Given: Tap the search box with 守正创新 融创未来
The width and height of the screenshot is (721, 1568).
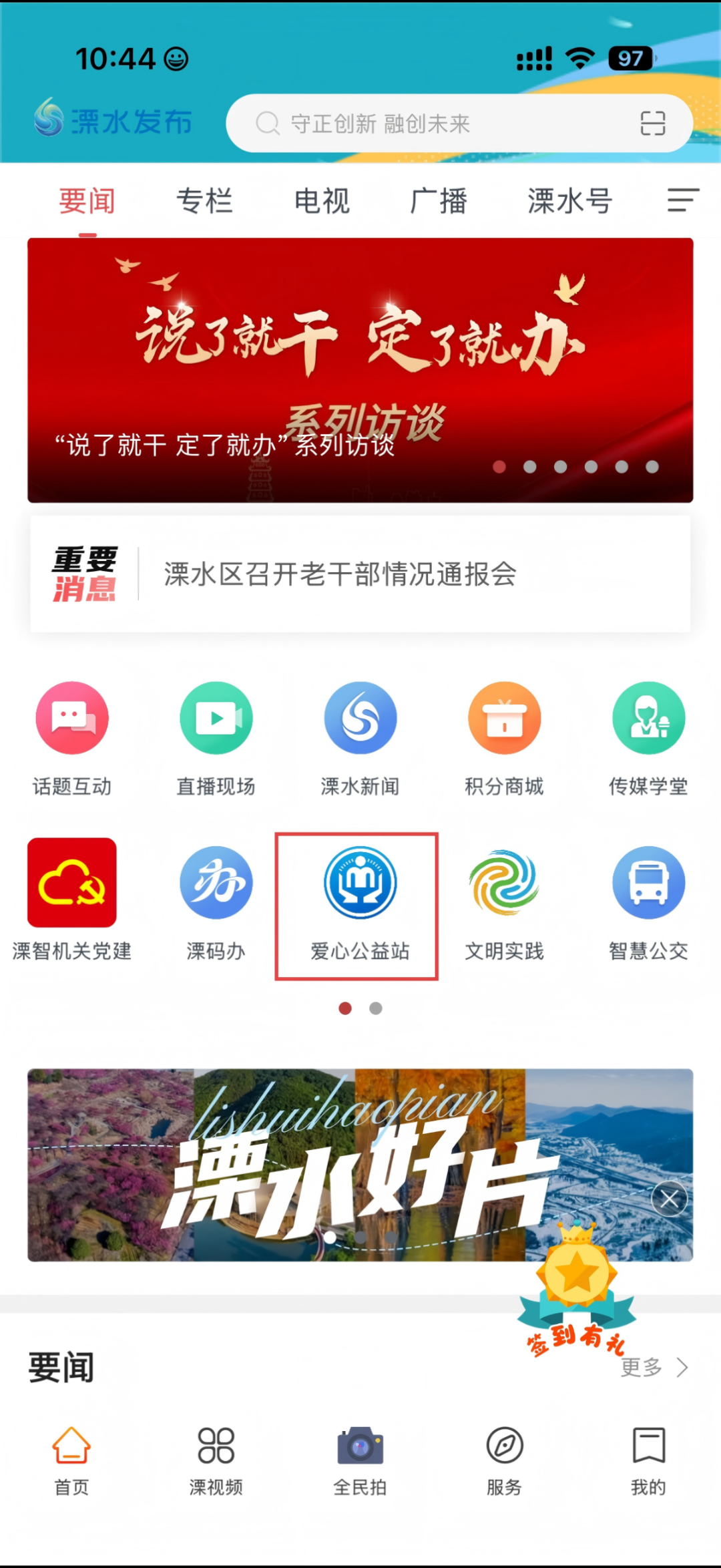Looking at the screenshot, I should coord(427,124).
